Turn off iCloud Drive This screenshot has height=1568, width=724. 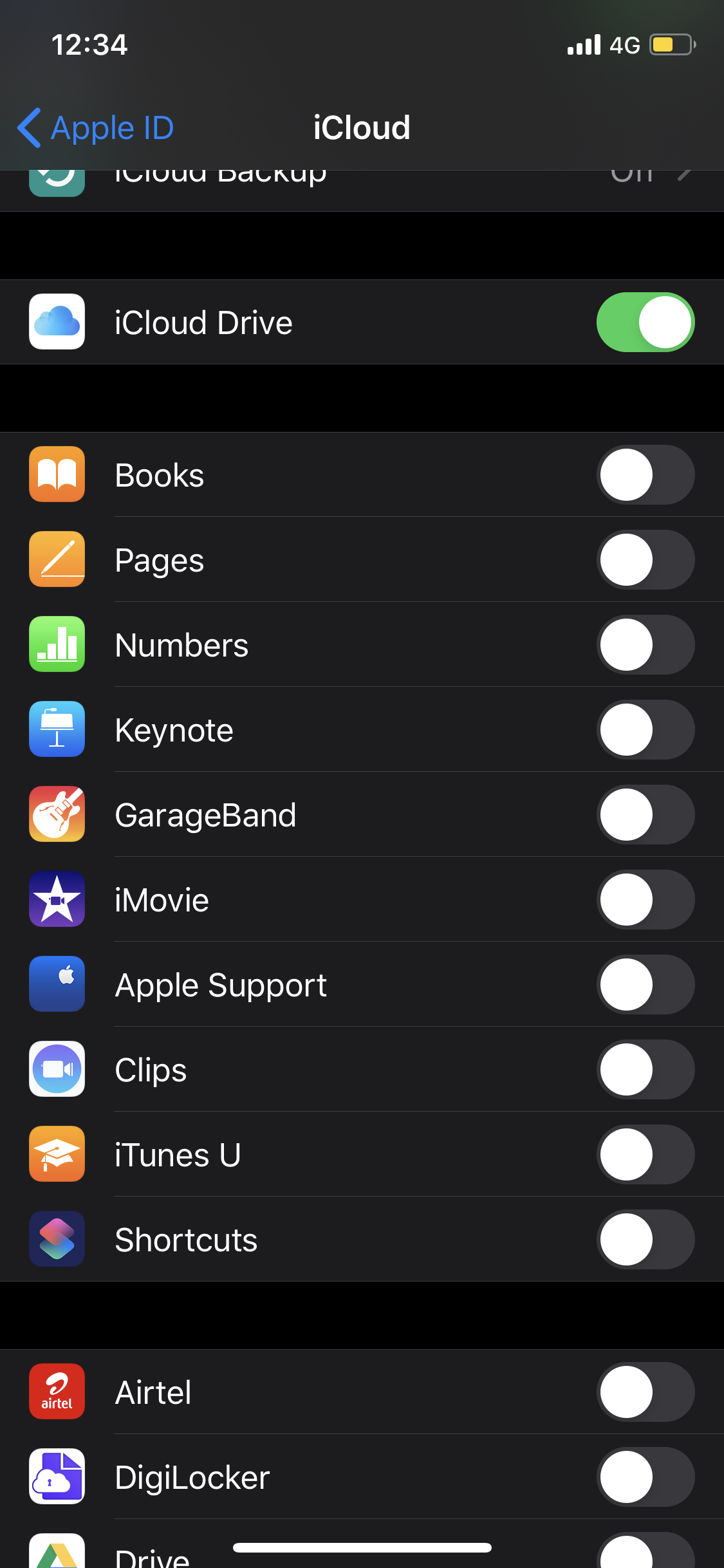tap(645, 322)
